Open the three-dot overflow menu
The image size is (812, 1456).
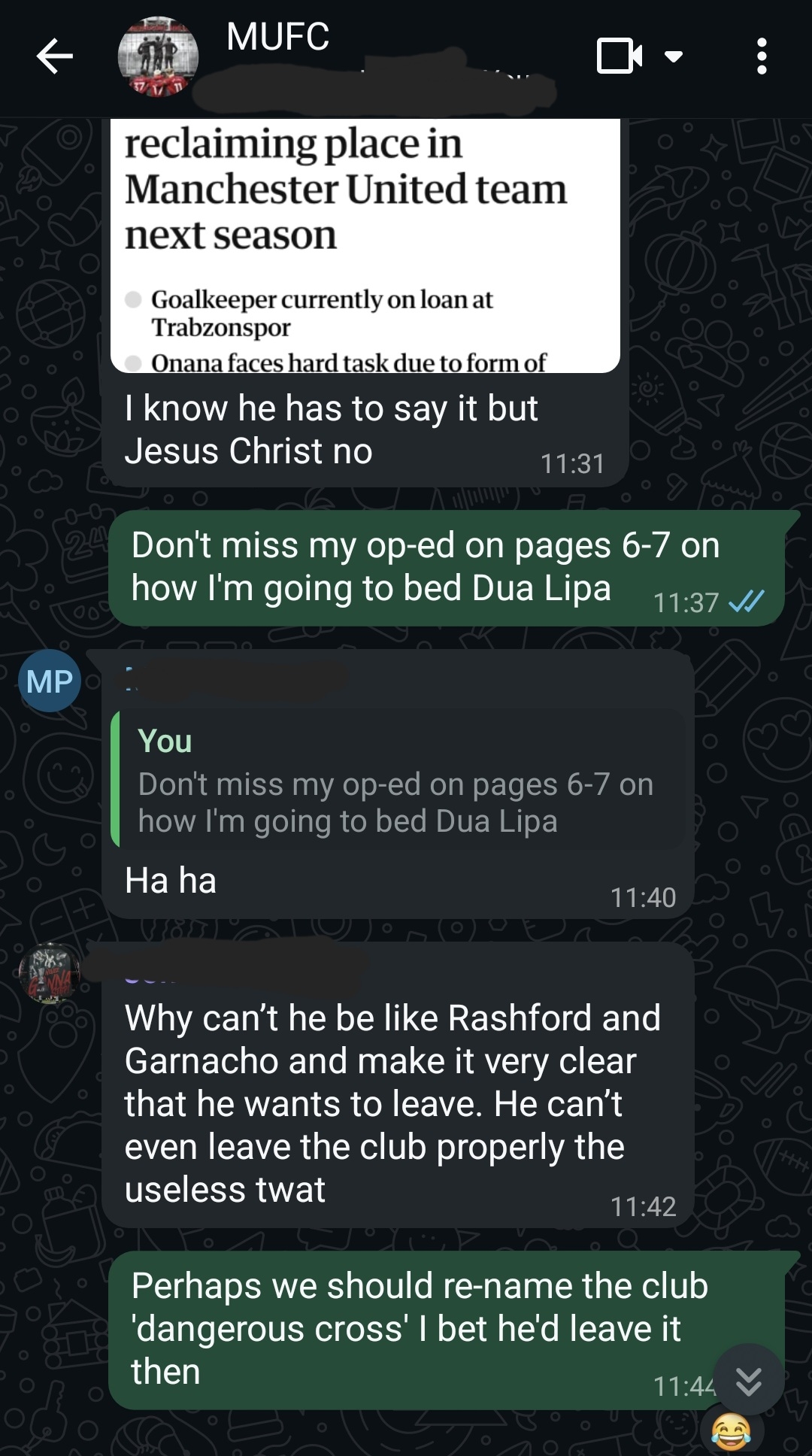tap(761, 56)
